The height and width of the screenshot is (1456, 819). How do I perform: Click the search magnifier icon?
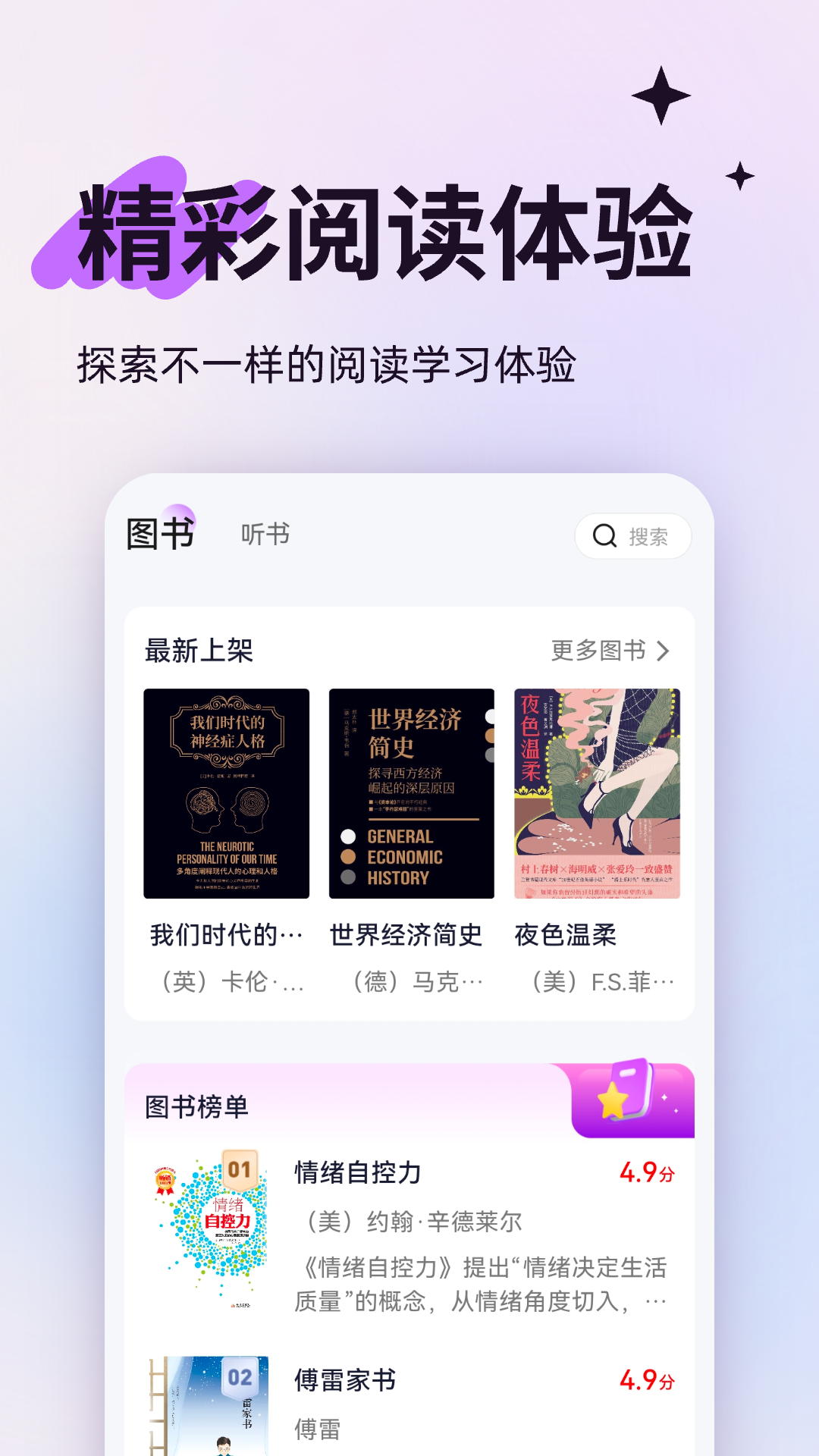[604, 536]
